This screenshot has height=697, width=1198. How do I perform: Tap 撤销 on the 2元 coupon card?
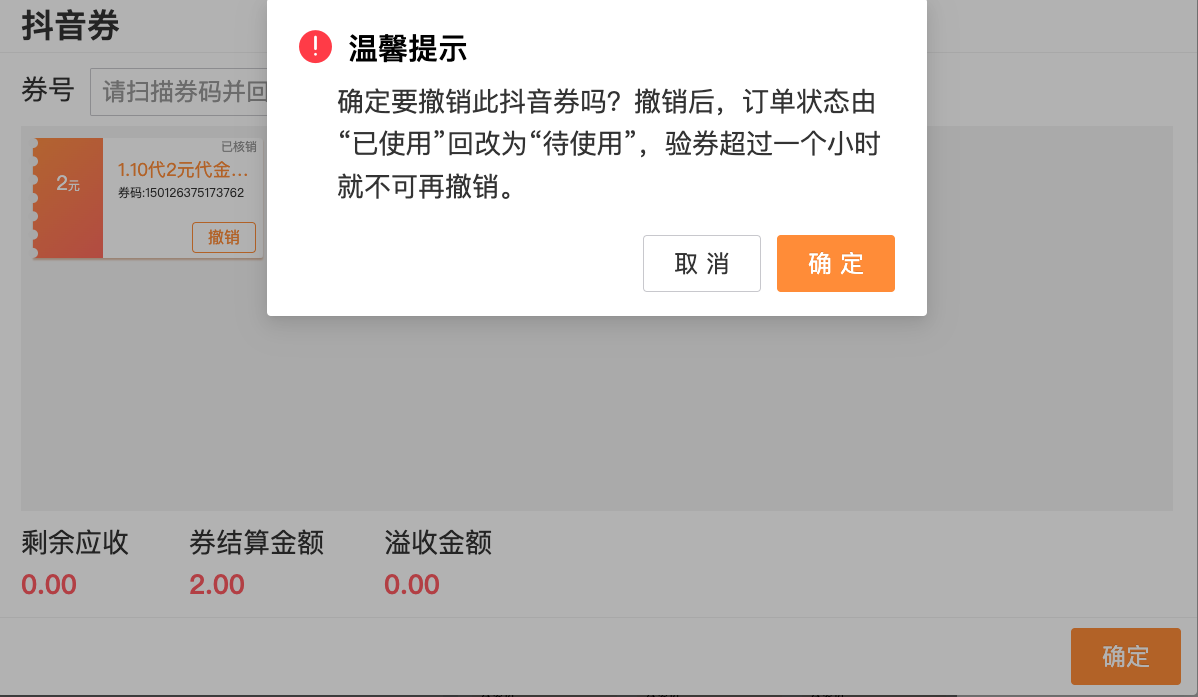click(x=224, y=237)
